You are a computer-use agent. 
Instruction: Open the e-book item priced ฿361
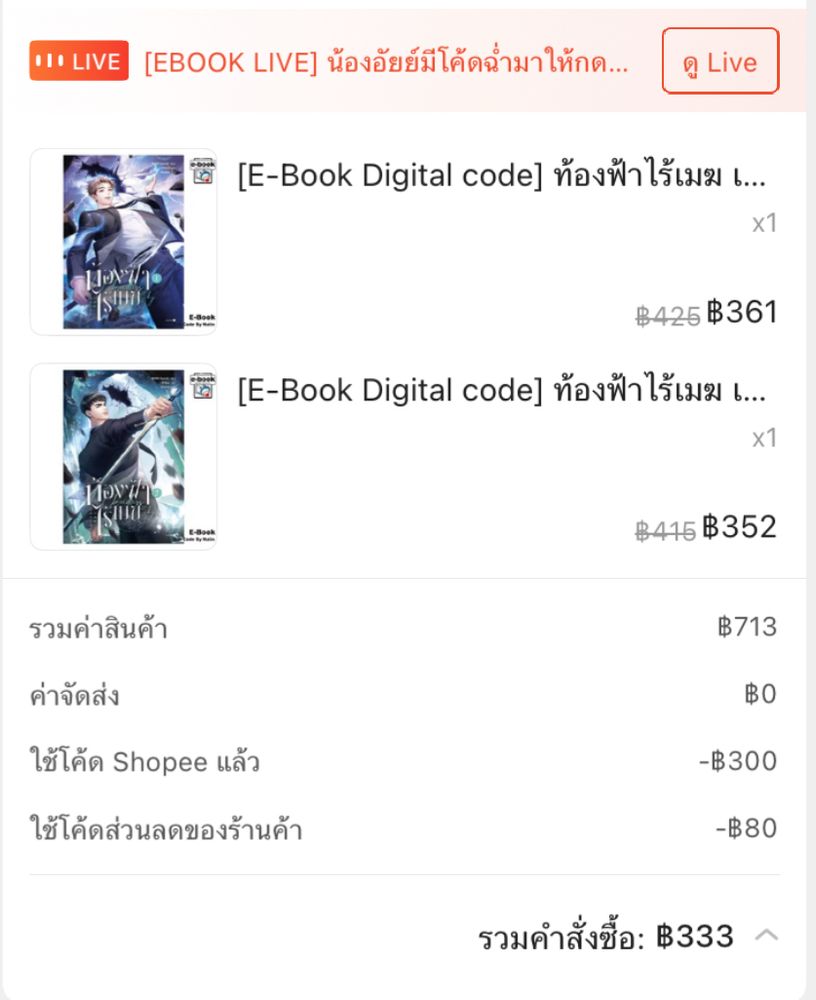tap(500, 176)
